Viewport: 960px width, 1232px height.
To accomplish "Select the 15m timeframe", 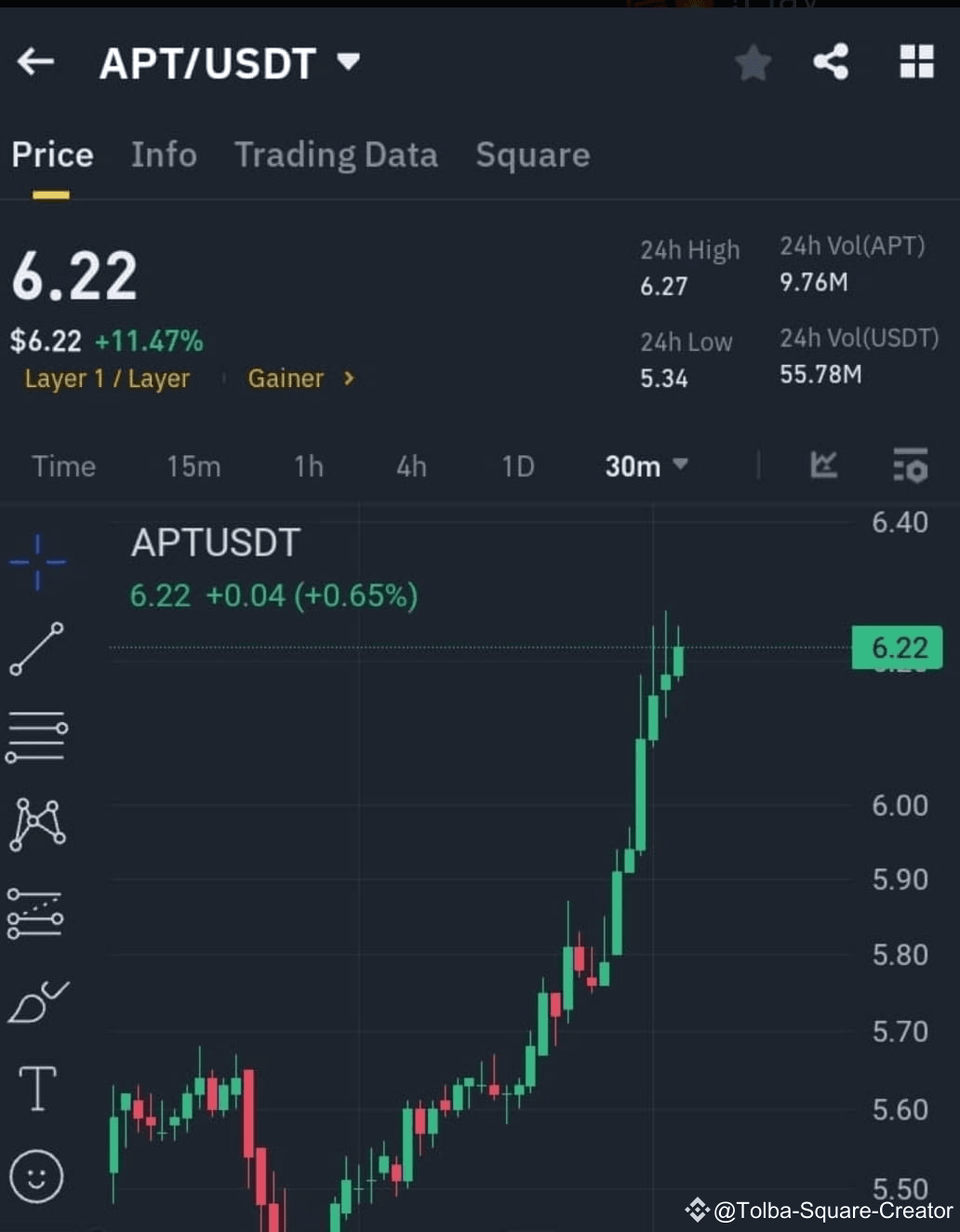I will coord(193,466).
